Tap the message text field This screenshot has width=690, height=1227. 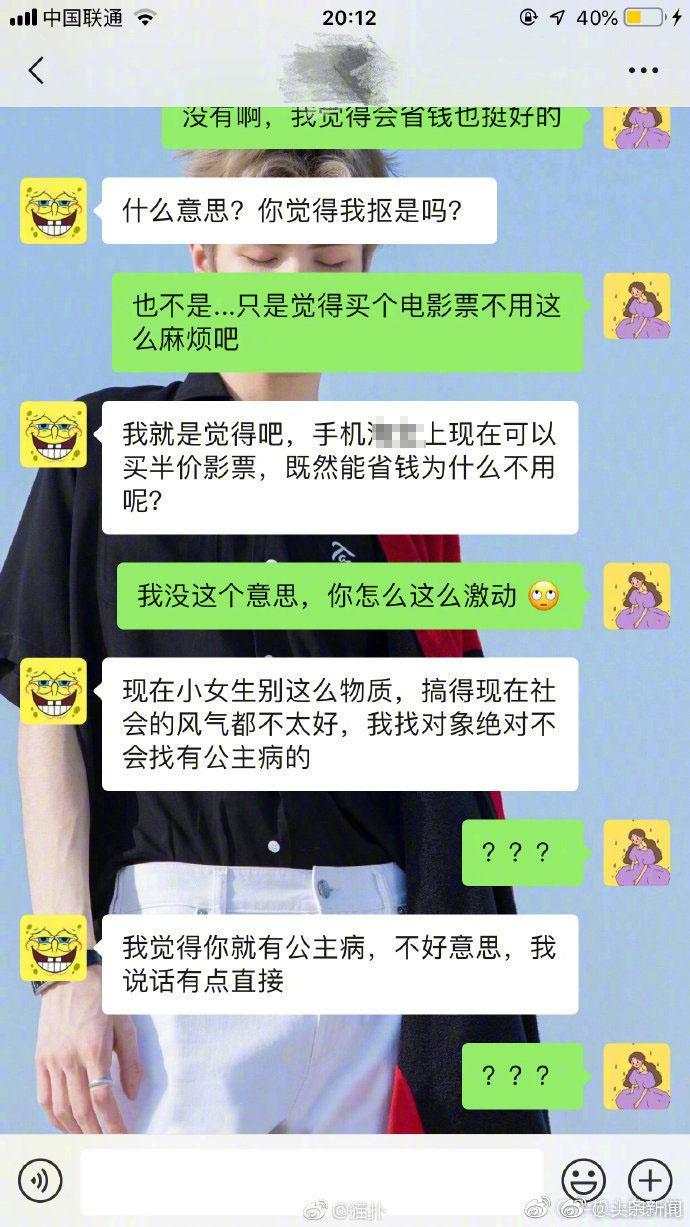(x=311, y=1180)
